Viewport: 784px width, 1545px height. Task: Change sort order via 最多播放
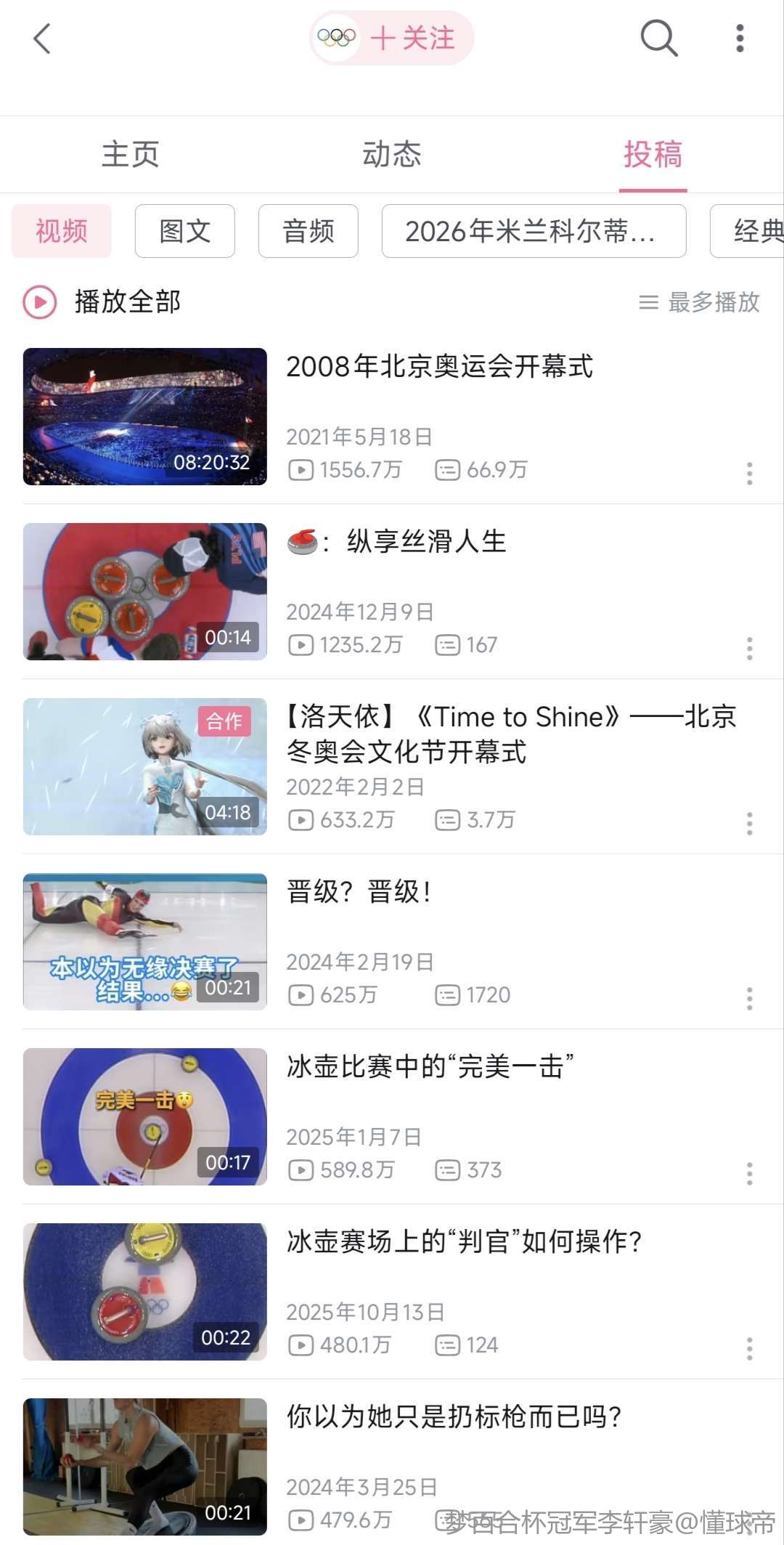[x=700, y=301]
